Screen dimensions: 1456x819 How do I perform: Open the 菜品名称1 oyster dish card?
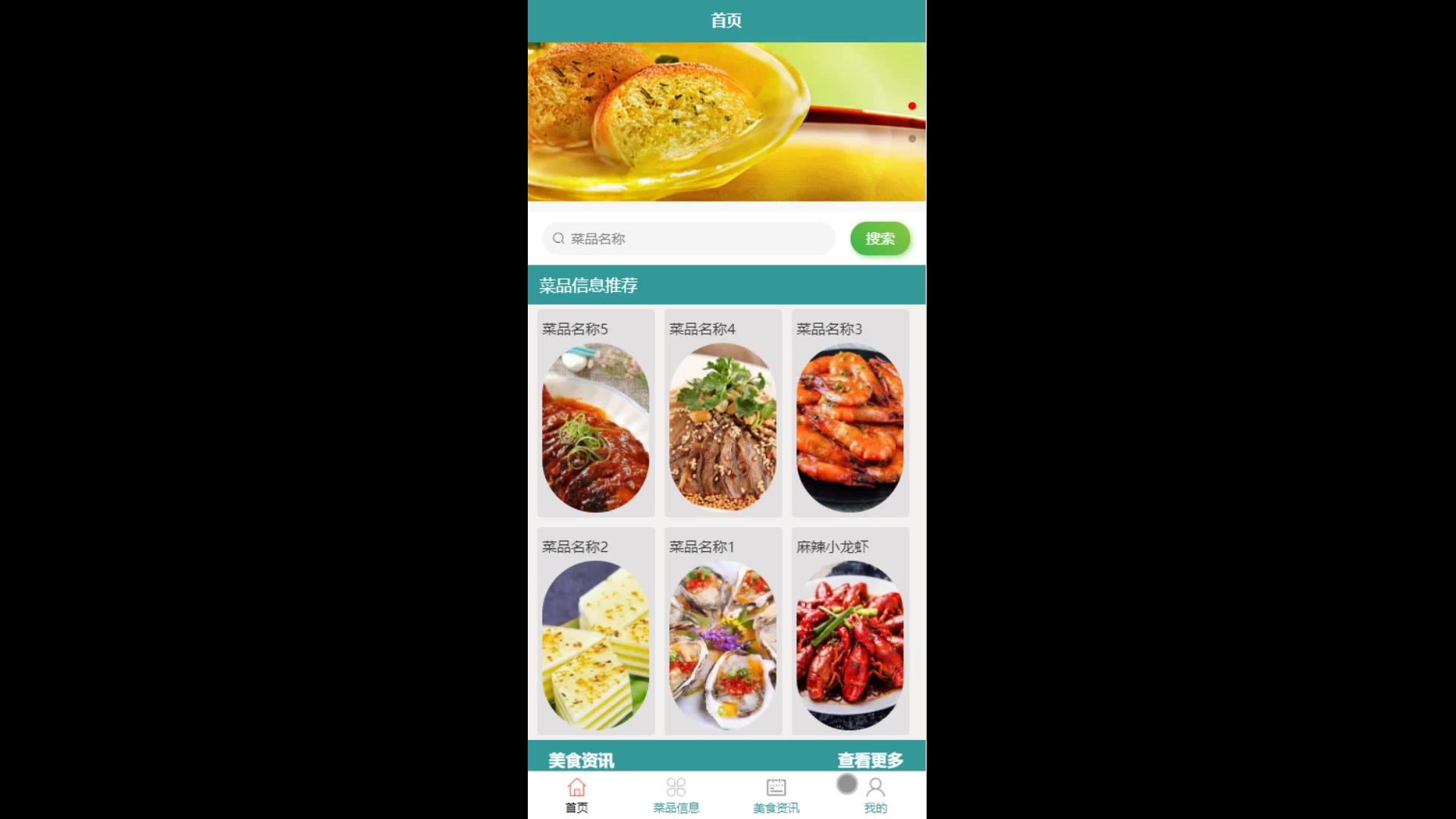pyautogui.click(x=723, y=632)
